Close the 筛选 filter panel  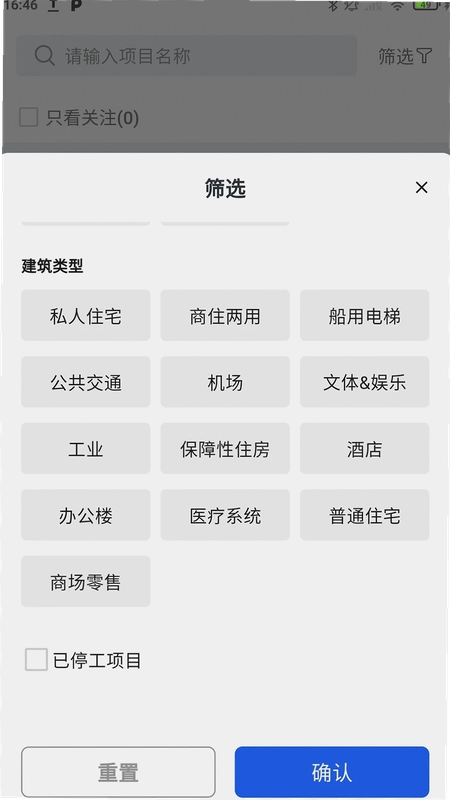(x=421, y=188)
